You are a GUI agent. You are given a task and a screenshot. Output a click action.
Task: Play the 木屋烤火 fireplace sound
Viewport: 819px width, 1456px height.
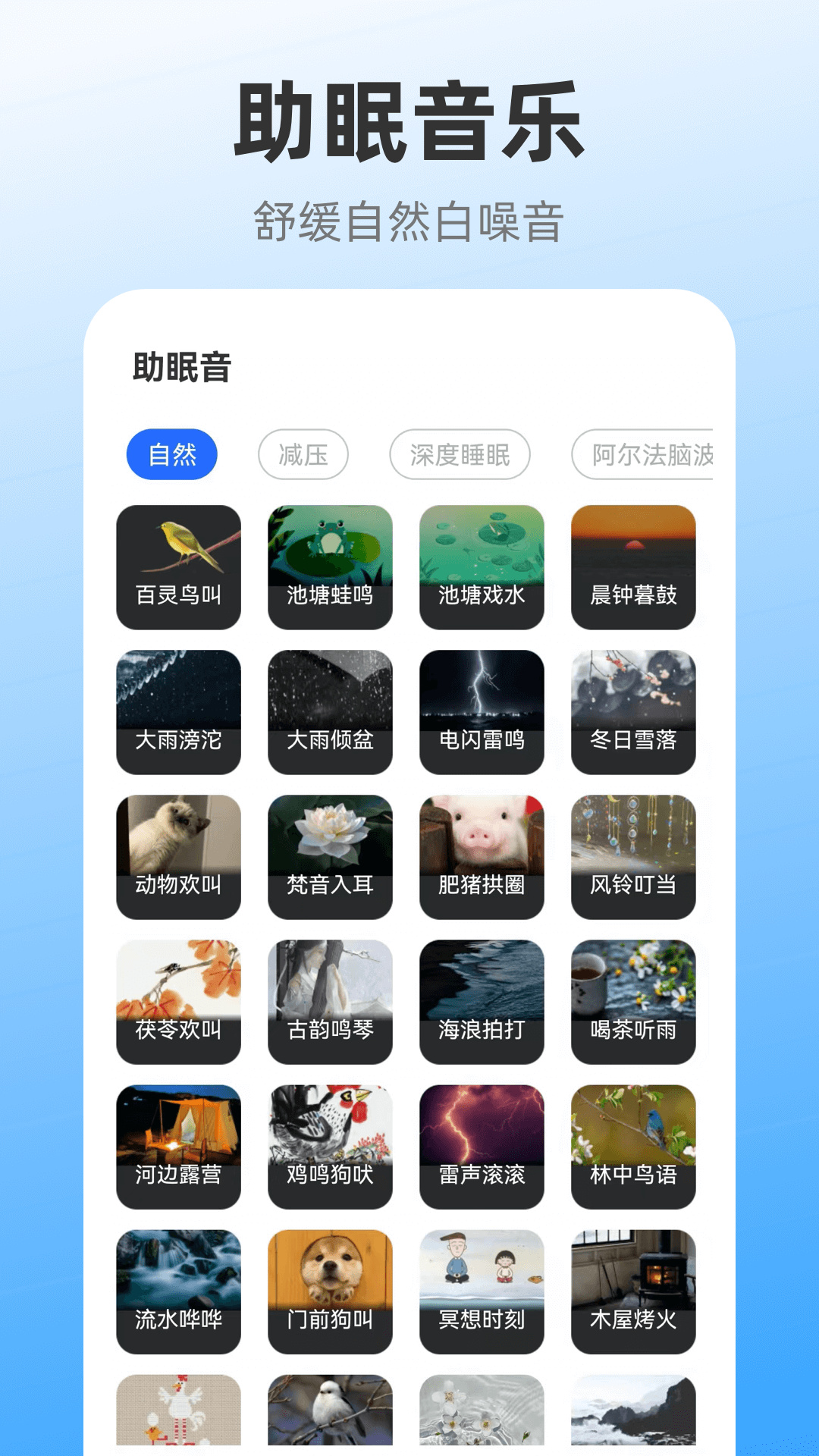(634, 1291)
